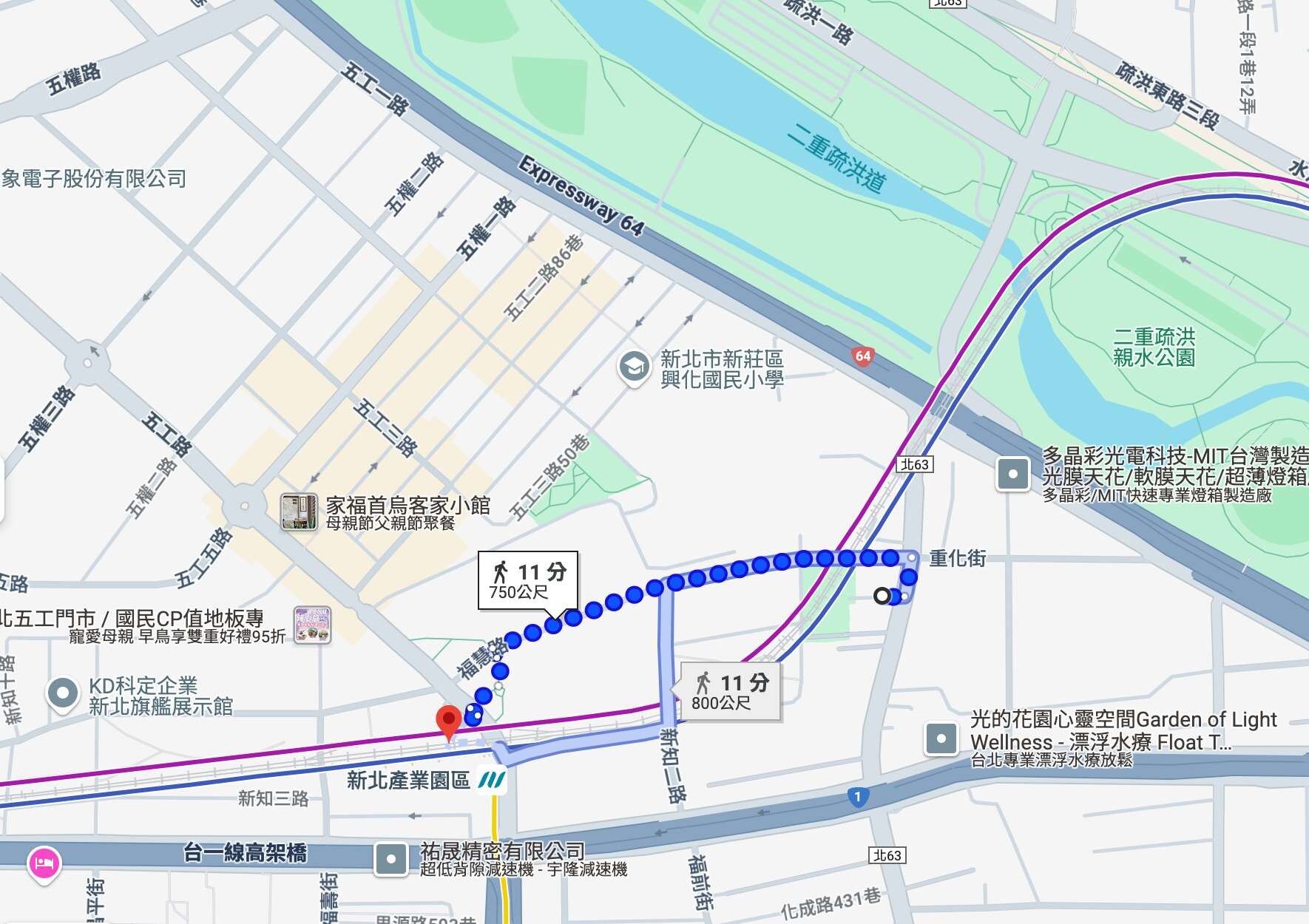The width and height of the screenshot is (1309, 924).
Task: Open the red destination pin
Action: pyautogui.click(x=448, y=720)
